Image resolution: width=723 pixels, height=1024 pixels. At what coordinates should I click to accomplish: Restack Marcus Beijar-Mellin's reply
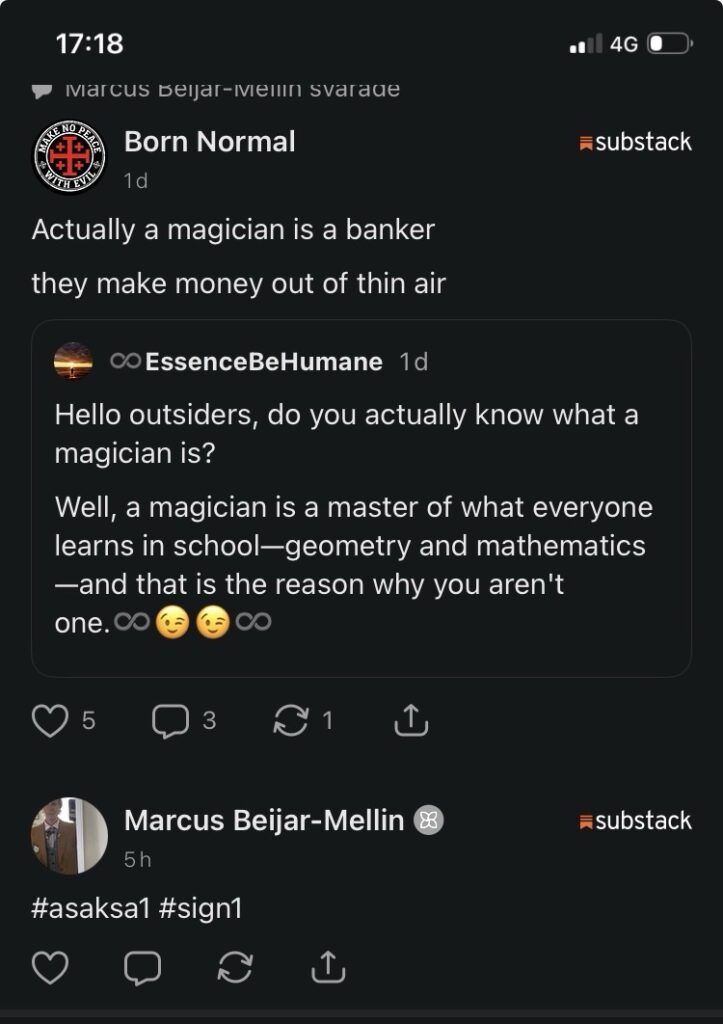pyautogui.click(x=235, y=968)
